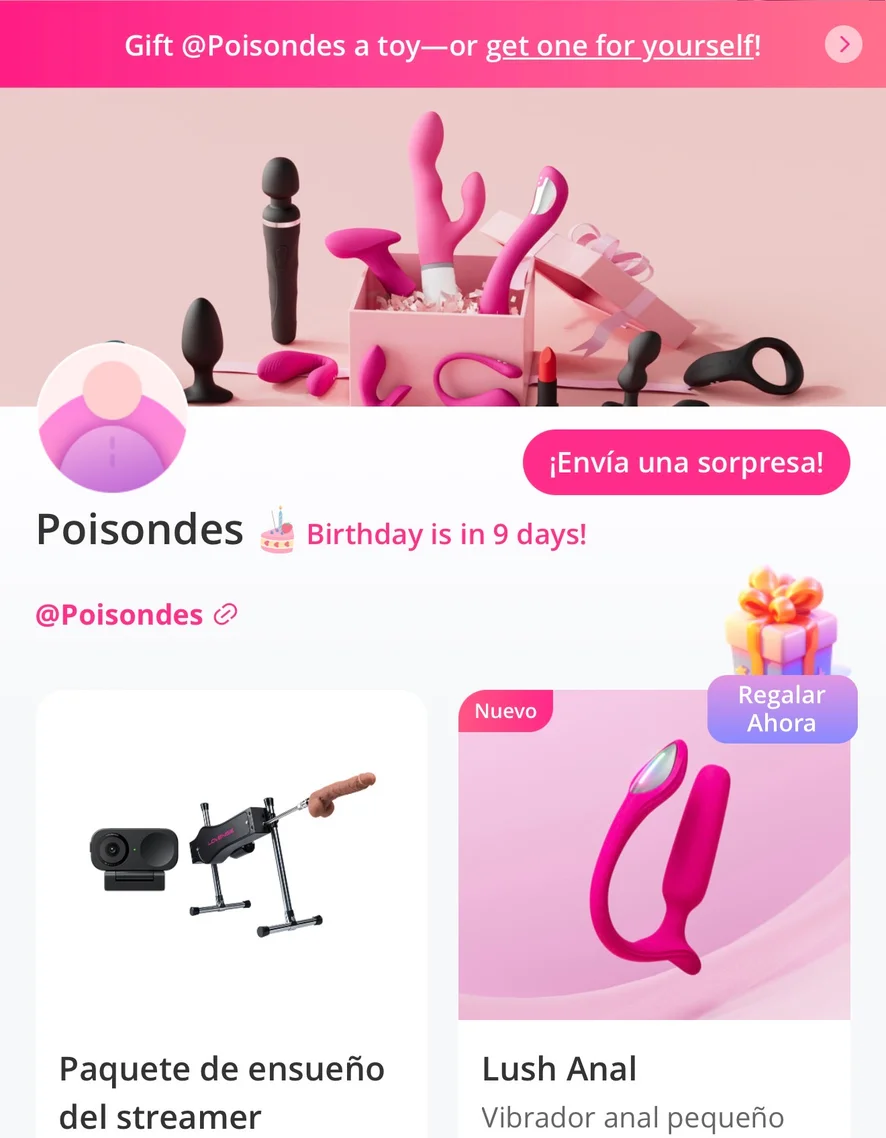Copy the @Poisondes profile link icon
This screenshot has width=886, height=1138.
(x=226, y=614)
